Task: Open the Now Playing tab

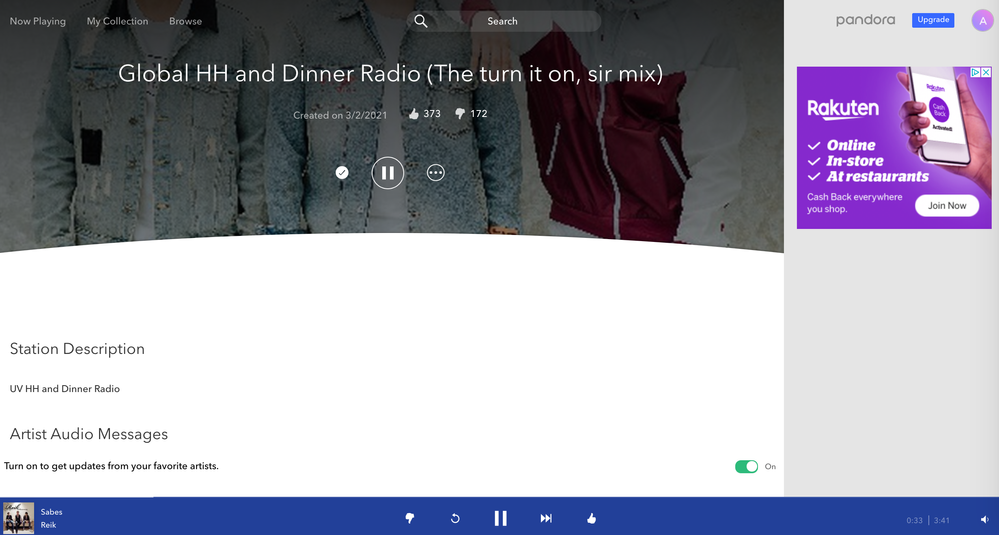Action: point(38,21)
